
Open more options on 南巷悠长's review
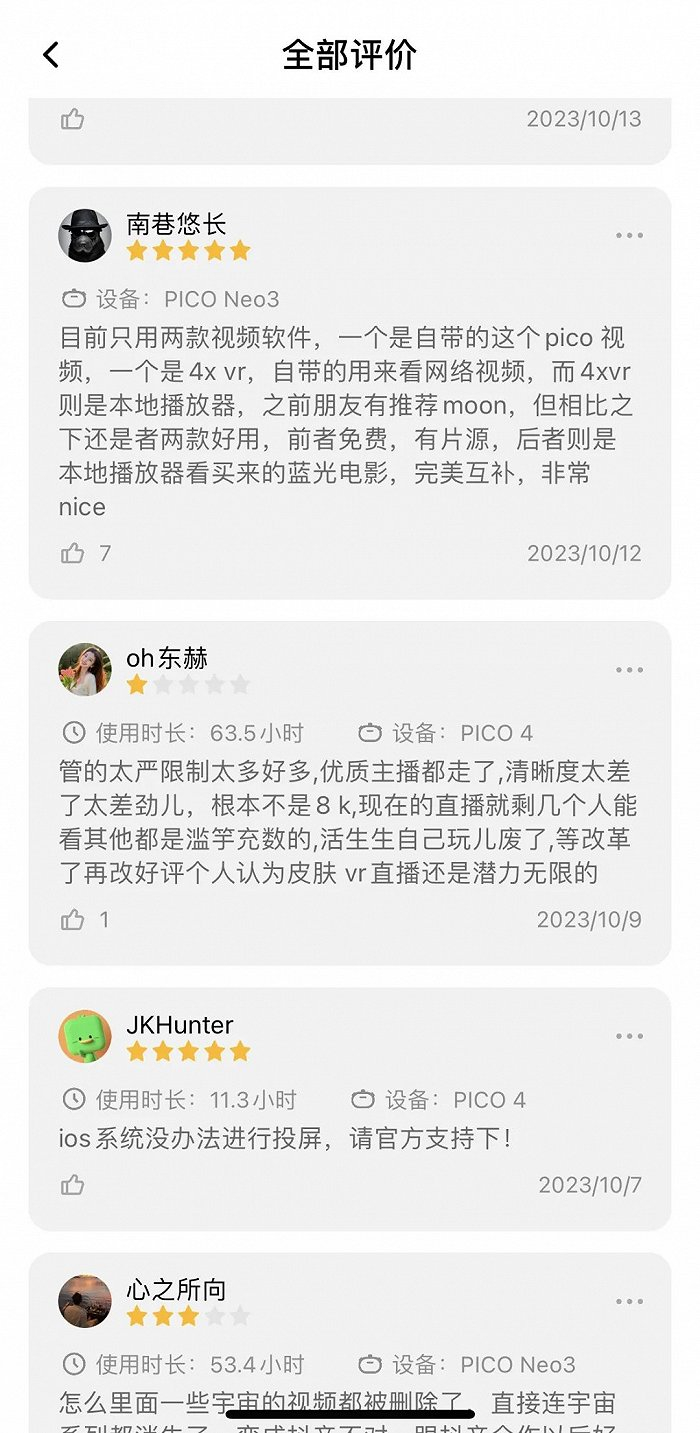point(629,236)
